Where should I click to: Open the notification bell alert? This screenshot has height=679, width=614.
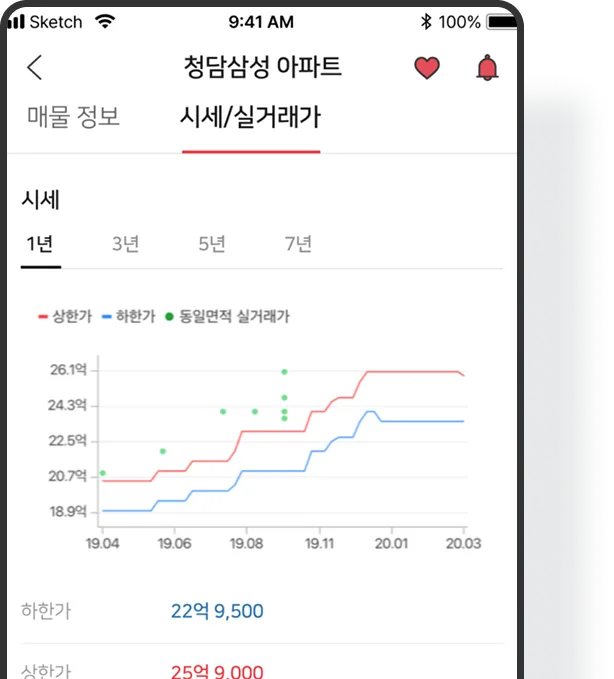487,68
